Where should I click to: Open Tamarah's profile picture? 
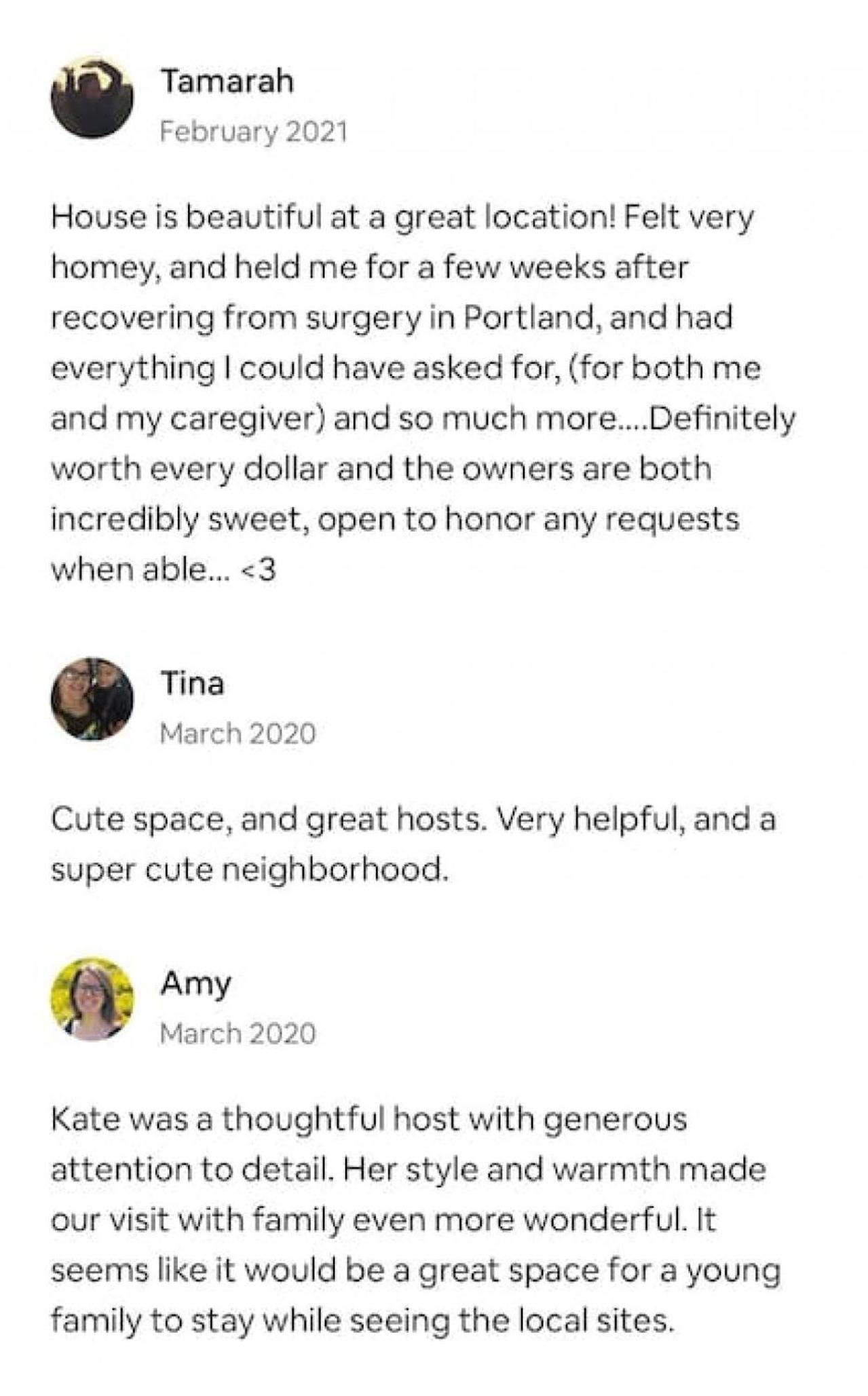pos(92,98)
